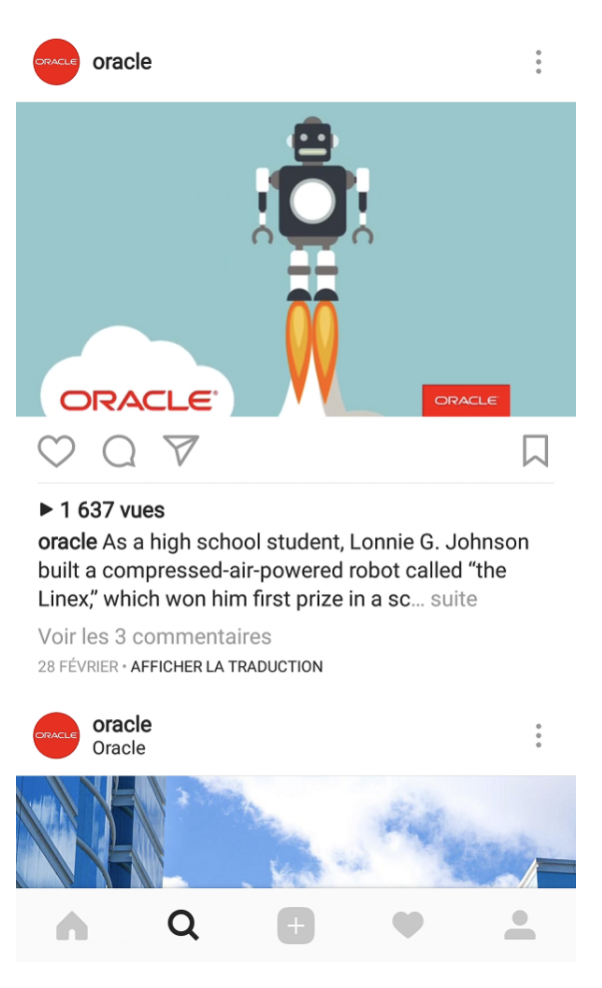602x988 pixels.
Task: Open the oracle account name on the first post
Action: pos(122,62)
